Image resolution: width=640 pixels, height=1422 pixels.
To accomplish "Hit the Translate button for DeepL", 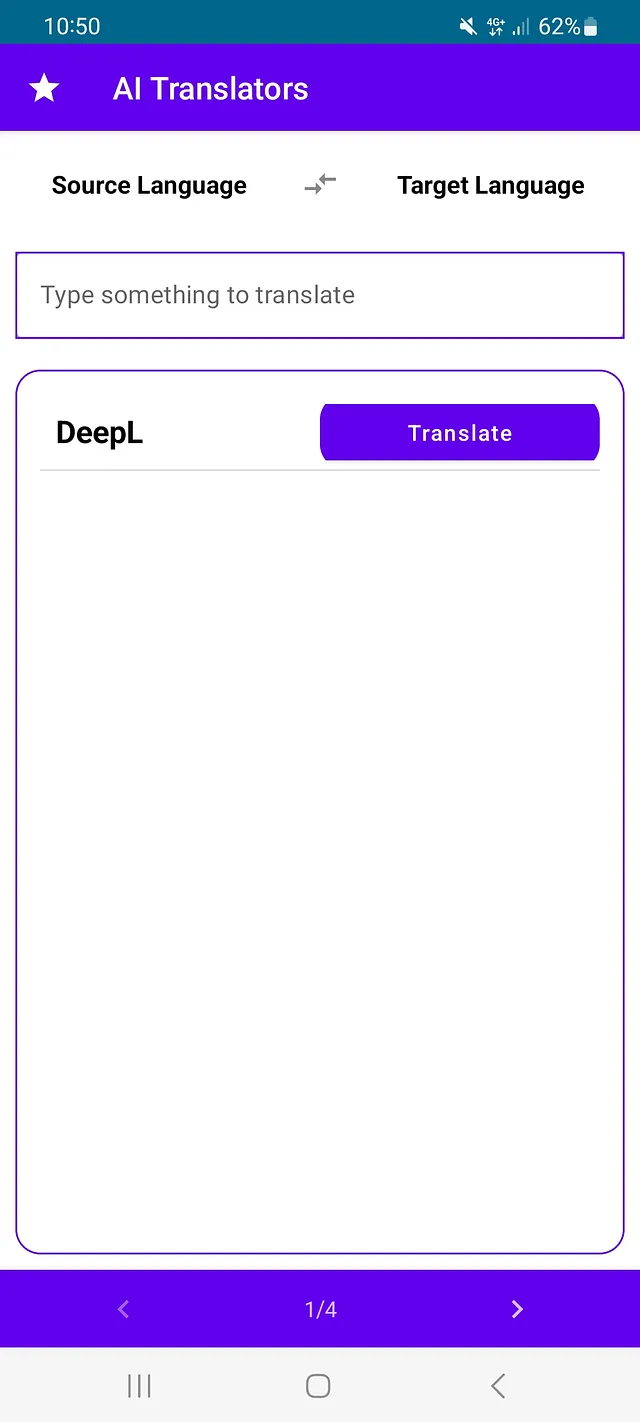I will 460,433.
